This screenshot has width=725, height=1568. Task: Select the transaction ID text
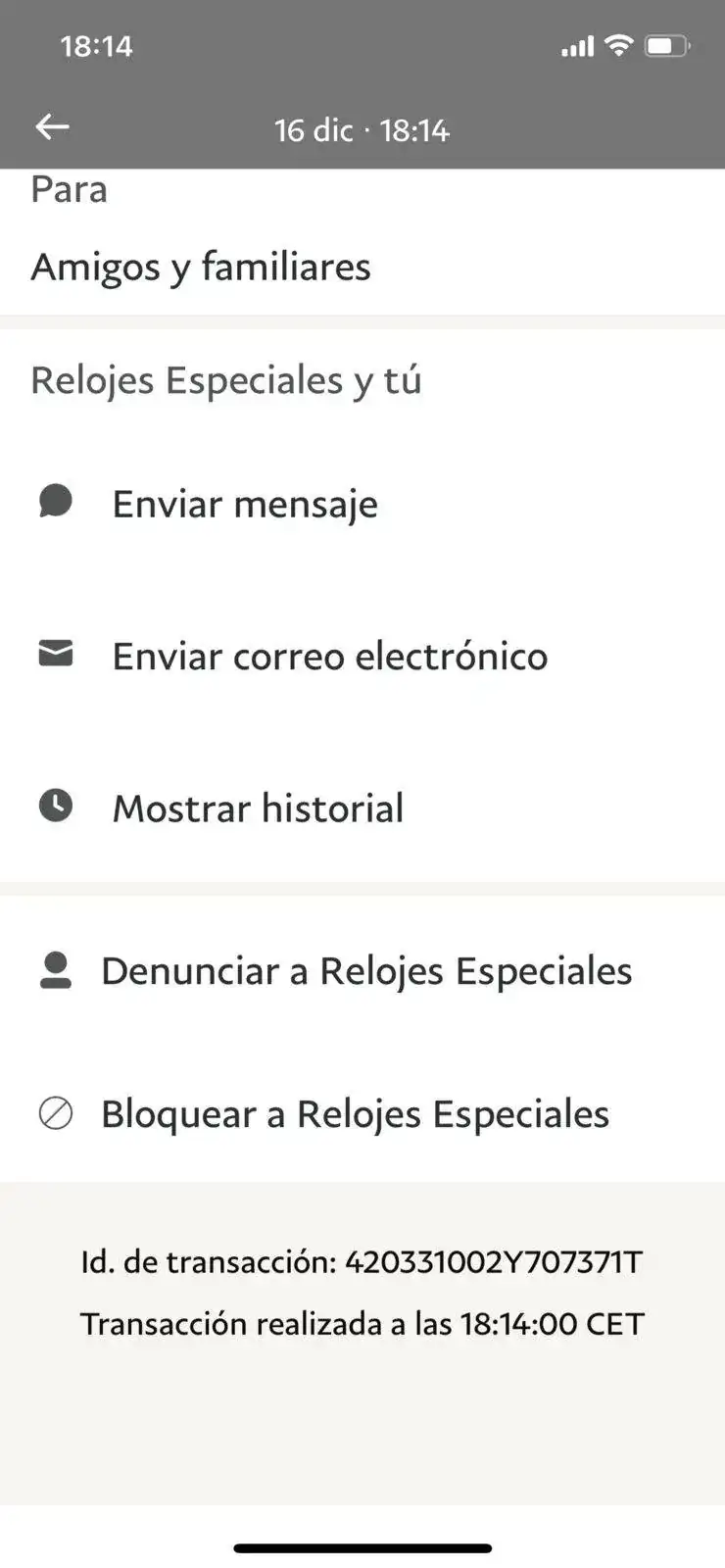click(362, 1261)
